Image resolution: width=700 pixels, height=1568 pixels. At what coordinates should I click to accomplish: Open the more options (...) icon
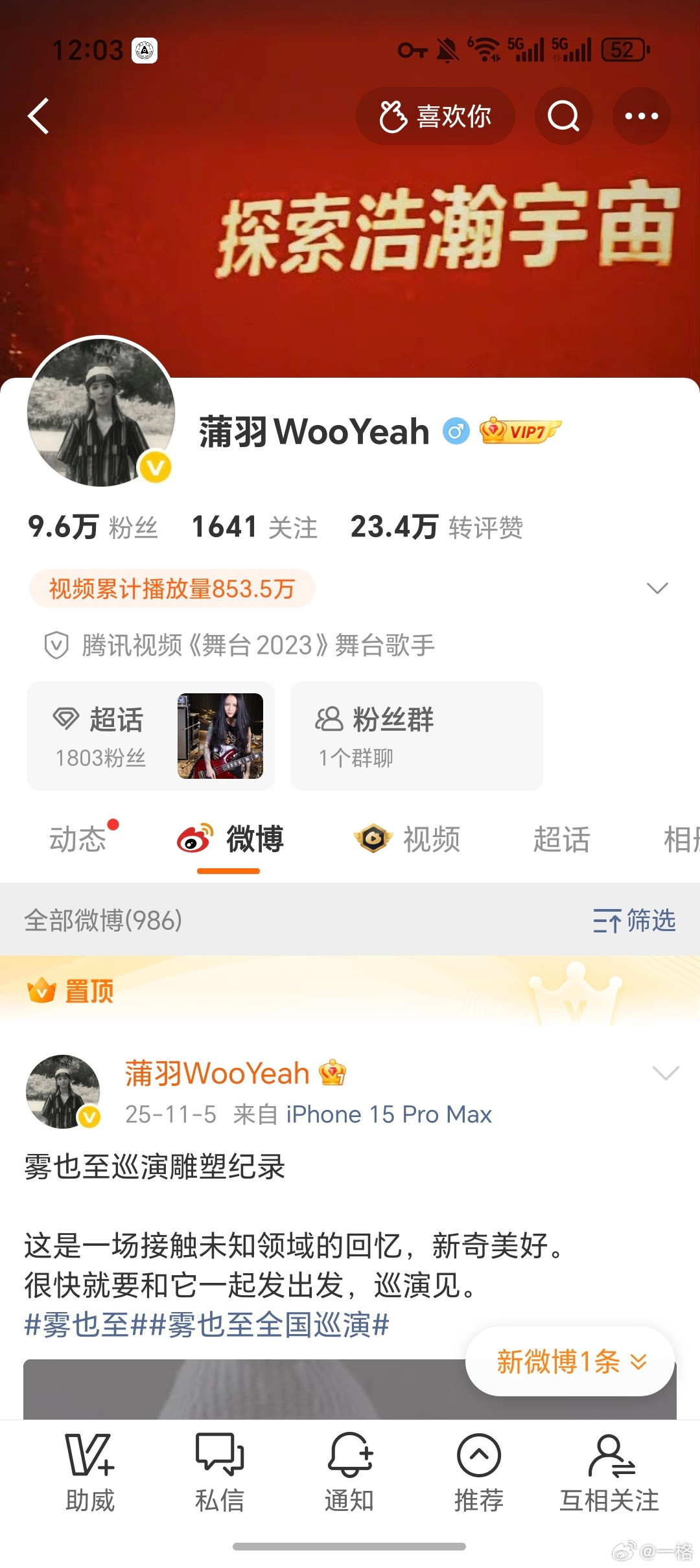coord(641,117)
